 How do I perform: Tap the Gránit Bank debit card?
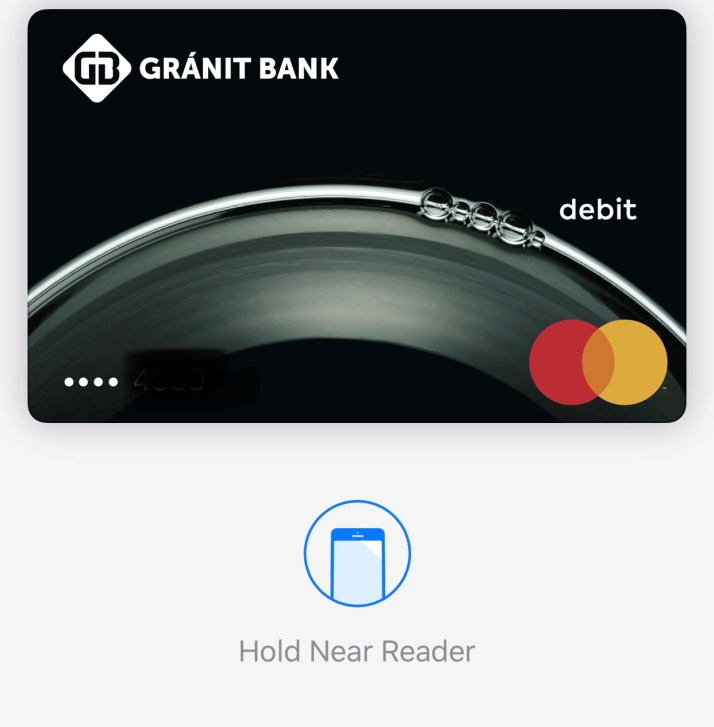pos(356,216)
